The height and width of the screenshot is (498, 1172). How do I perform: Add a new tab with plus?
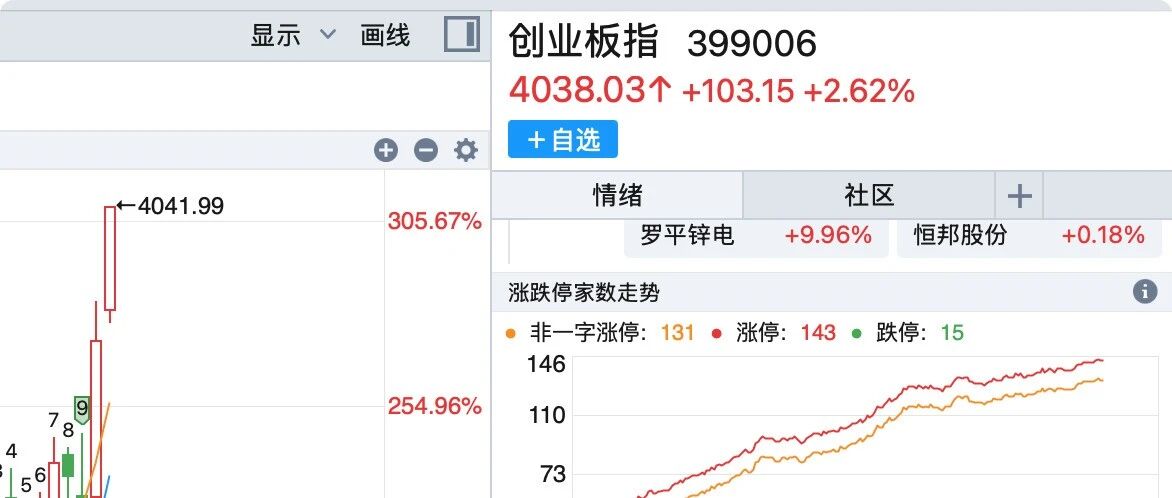pos(1020,196)
